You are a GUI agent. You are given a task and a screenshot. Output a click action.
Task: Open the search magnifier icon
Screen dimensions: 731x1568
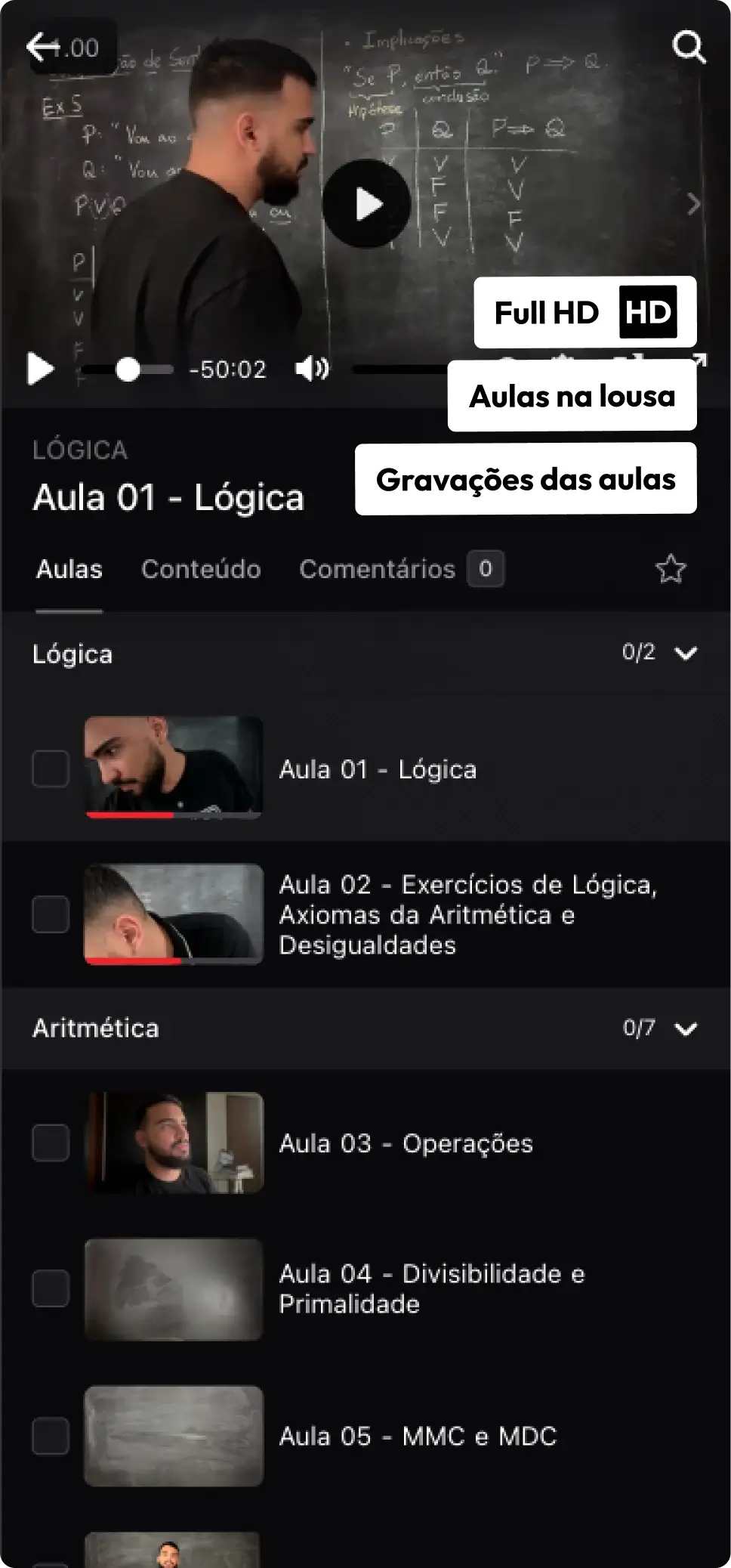click(x=689, y=47)
